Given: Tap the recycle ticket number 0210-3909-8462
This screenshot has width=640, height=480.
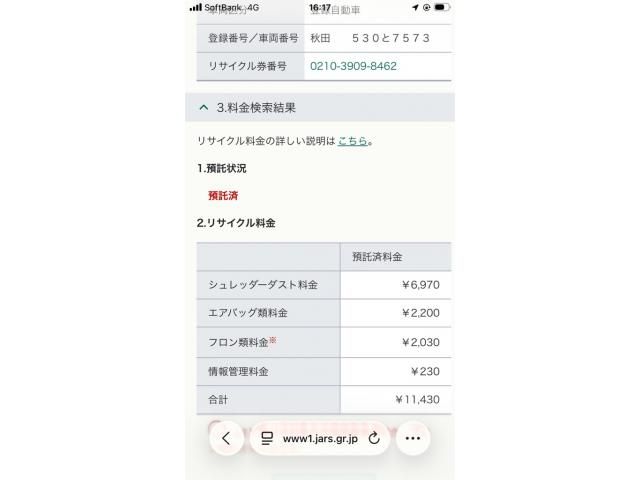Looking at the screenshot, I should coord(353,66).
